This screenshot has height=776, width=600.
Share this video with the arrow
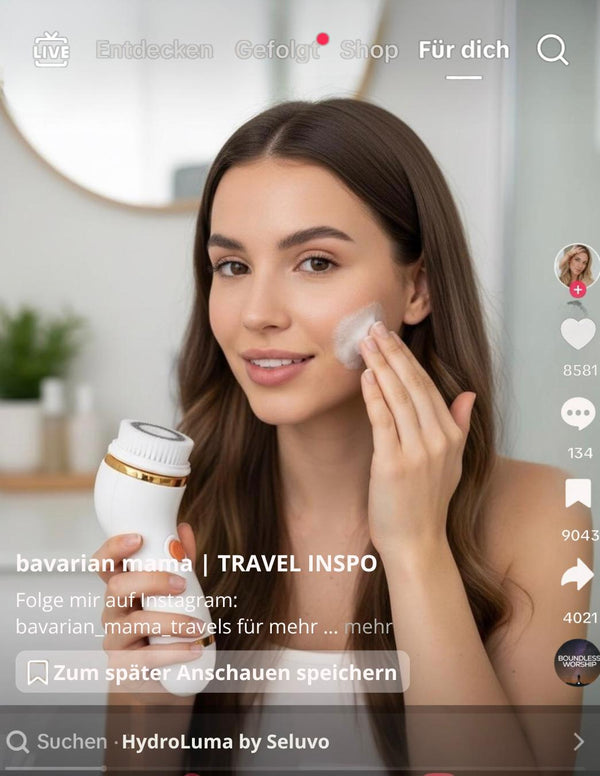(578, 575)
